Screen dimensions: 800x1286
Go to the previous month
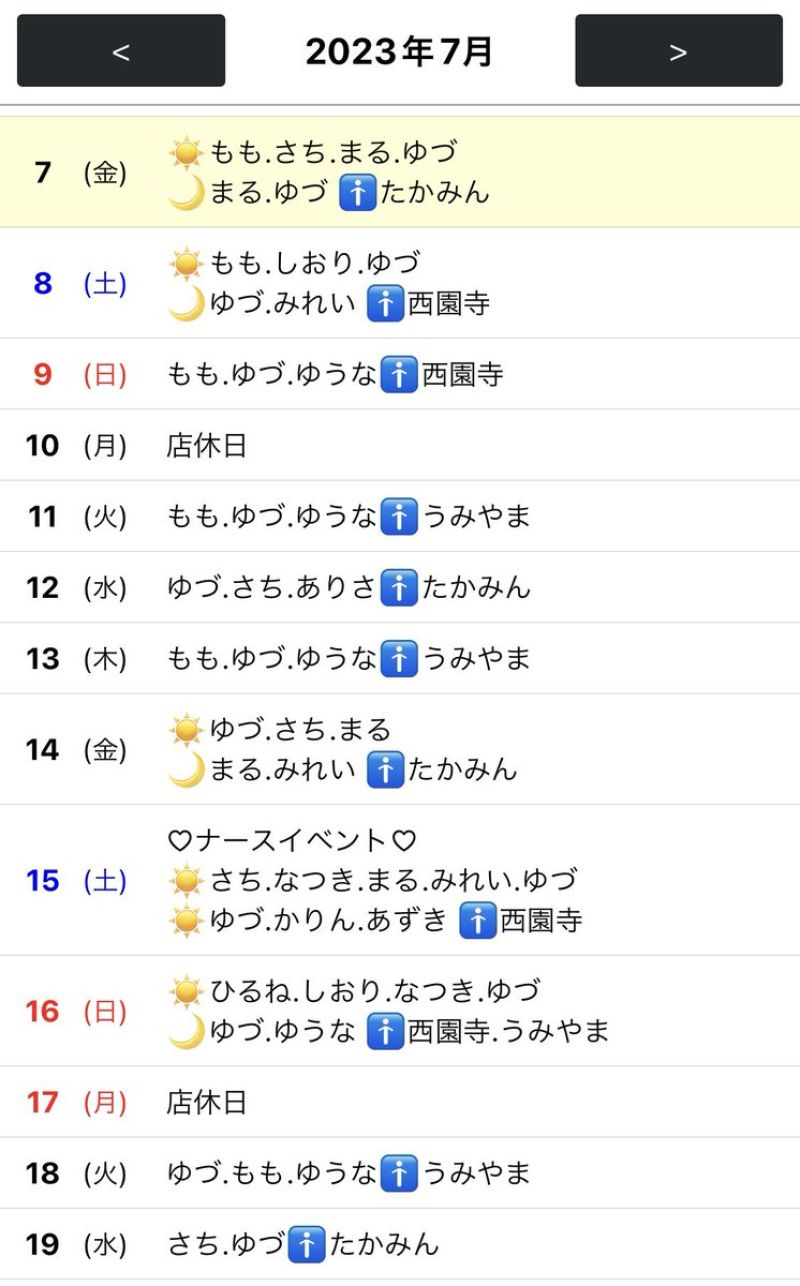[x=121, y=51]
